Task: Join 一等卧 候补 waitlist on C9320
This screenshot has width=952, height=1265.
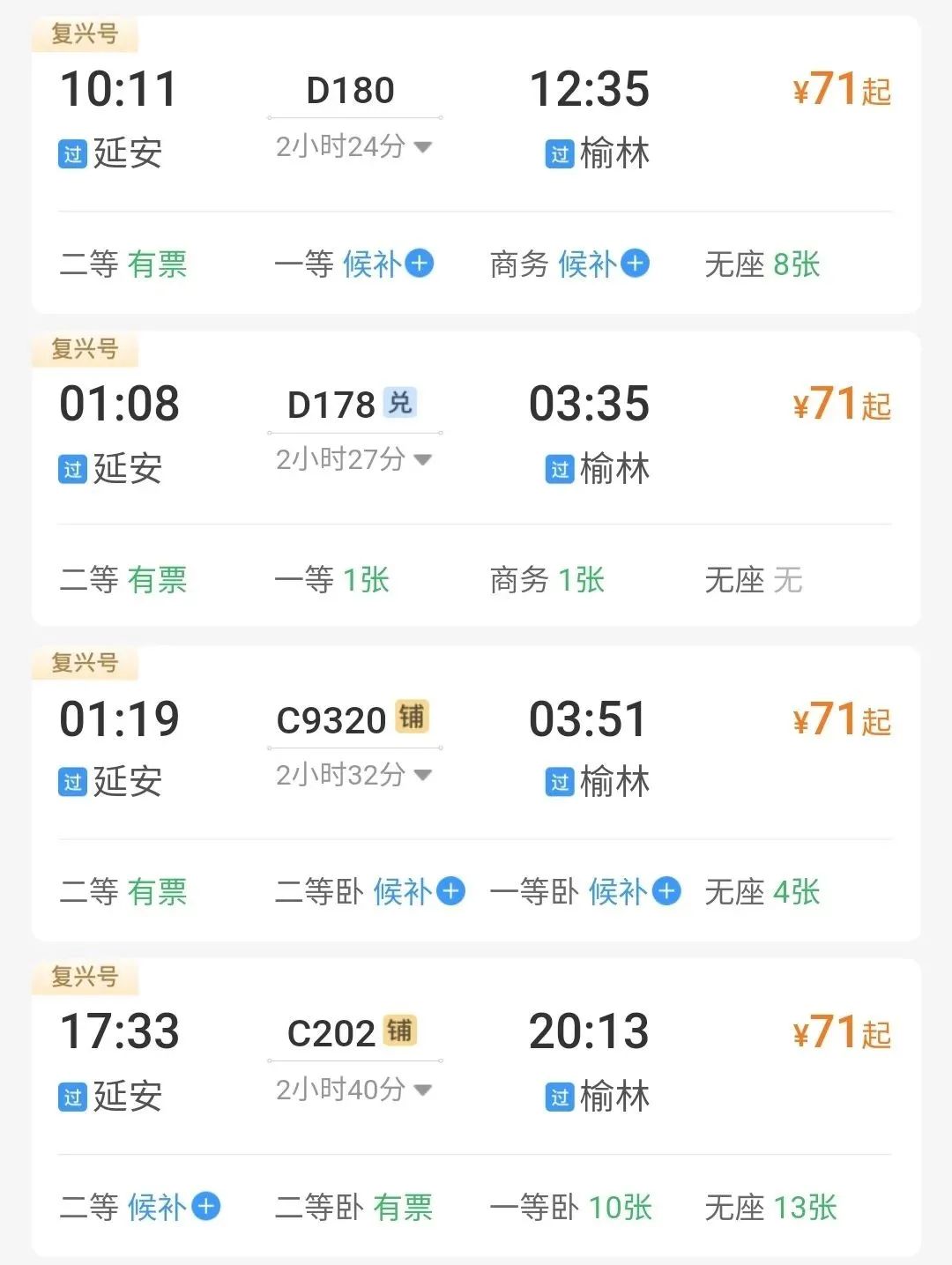Action: click(x=666, y=891)
